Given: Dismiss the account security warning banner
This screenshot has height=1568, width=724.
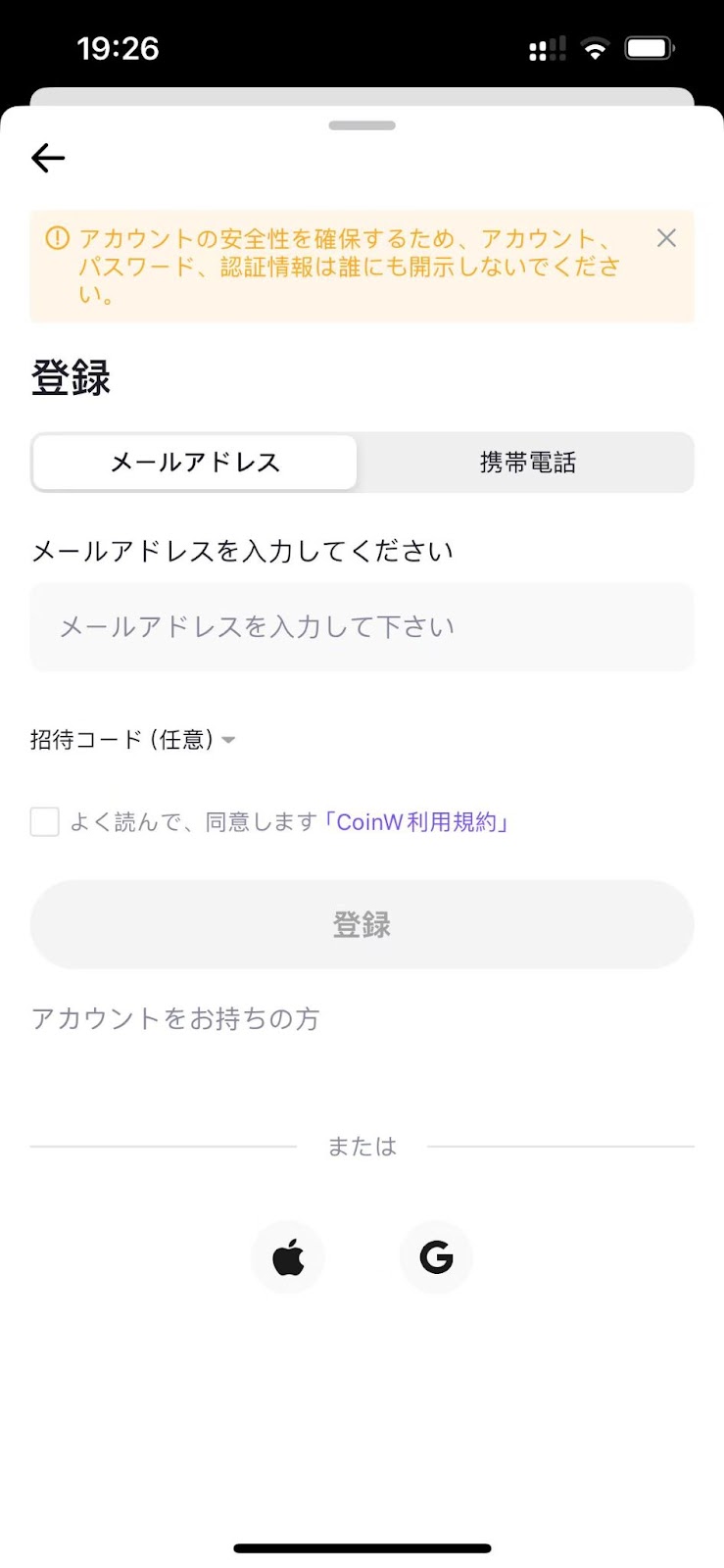Looking at the screenshot, I should click(666, 238).
